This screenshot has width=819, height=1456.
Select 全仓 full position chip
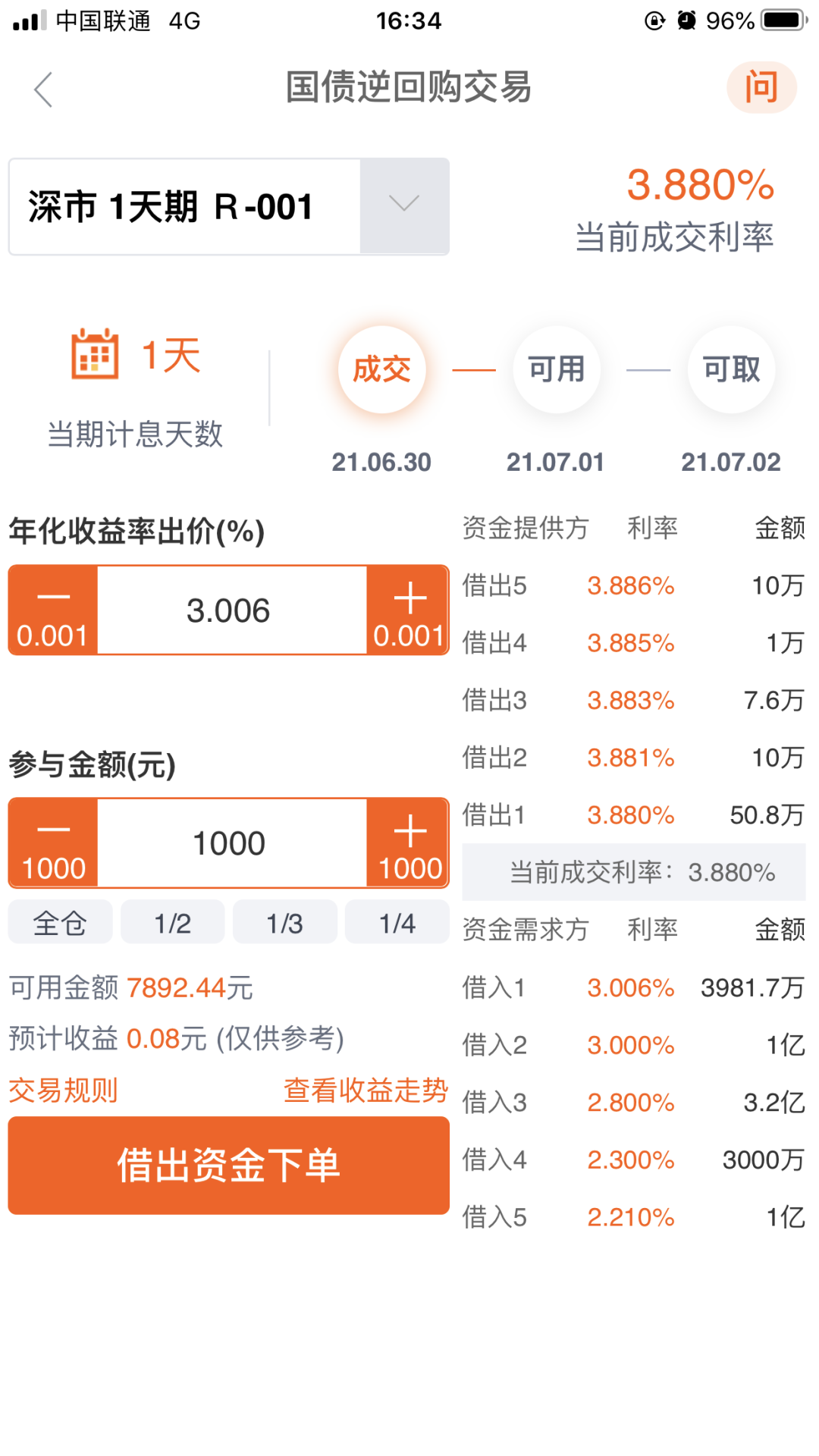click(60, 922)
